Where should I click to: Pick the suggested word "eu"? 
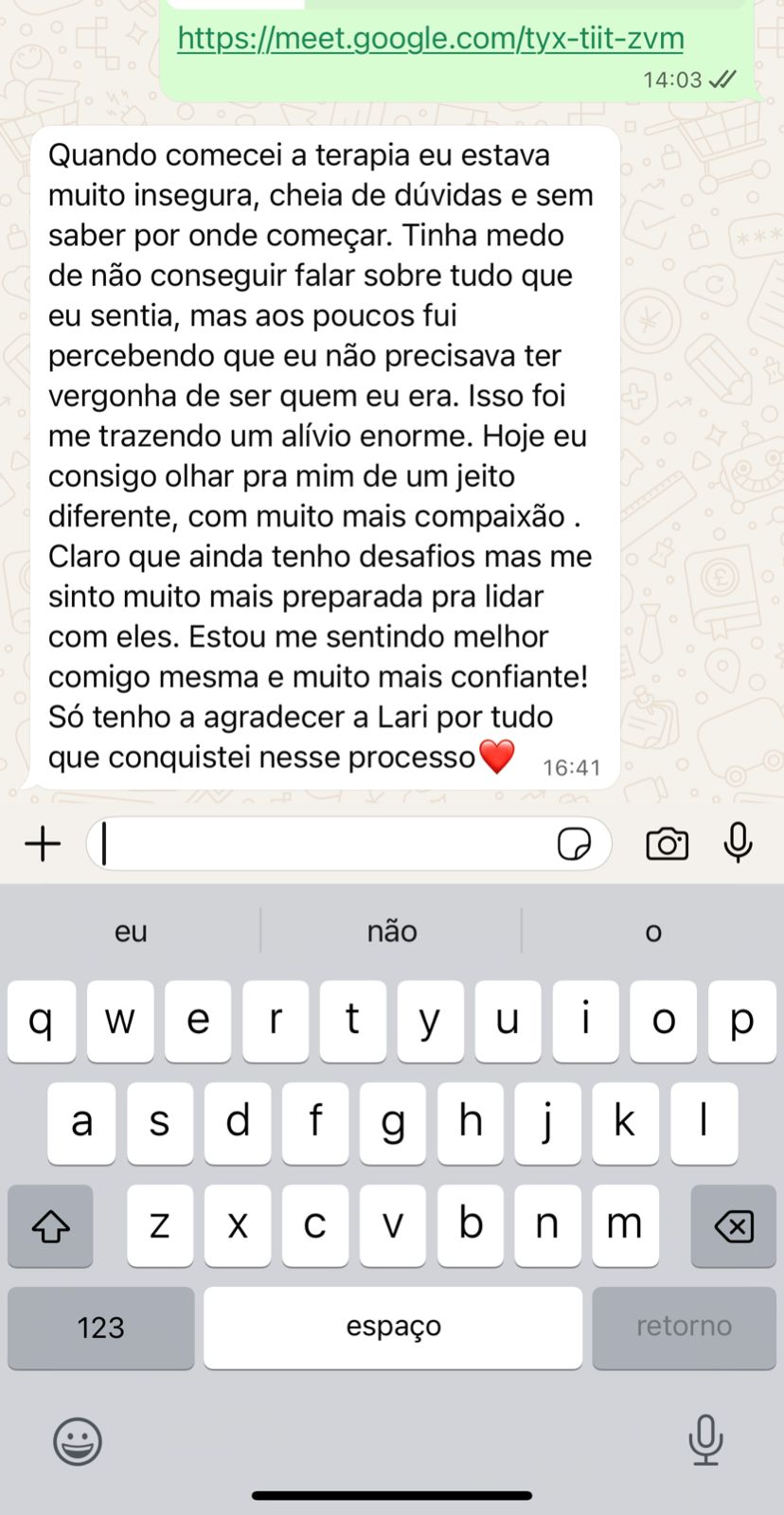click(x=131, y=932)
